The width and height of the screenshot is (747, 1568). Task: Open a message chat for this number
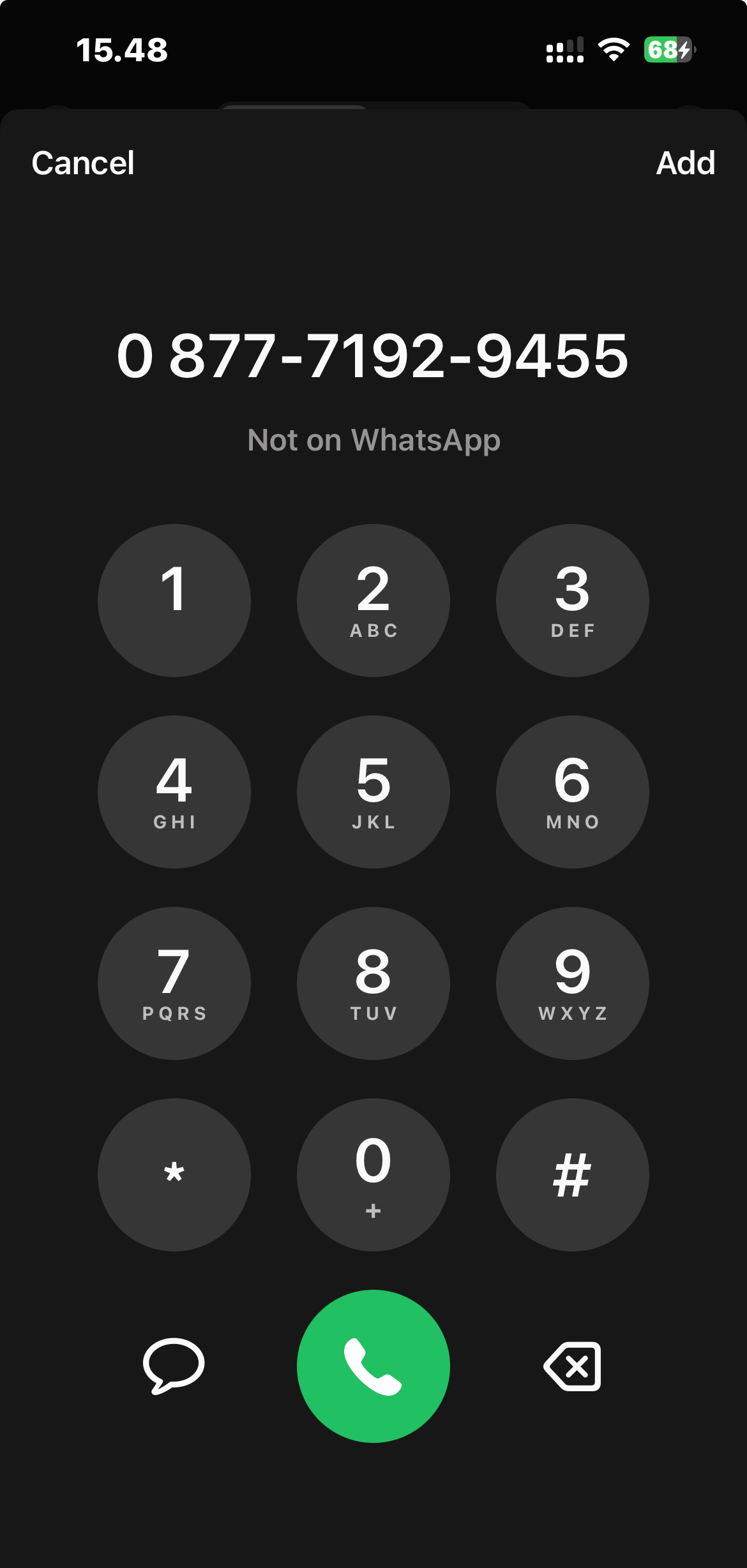(x=174, y=1366)
